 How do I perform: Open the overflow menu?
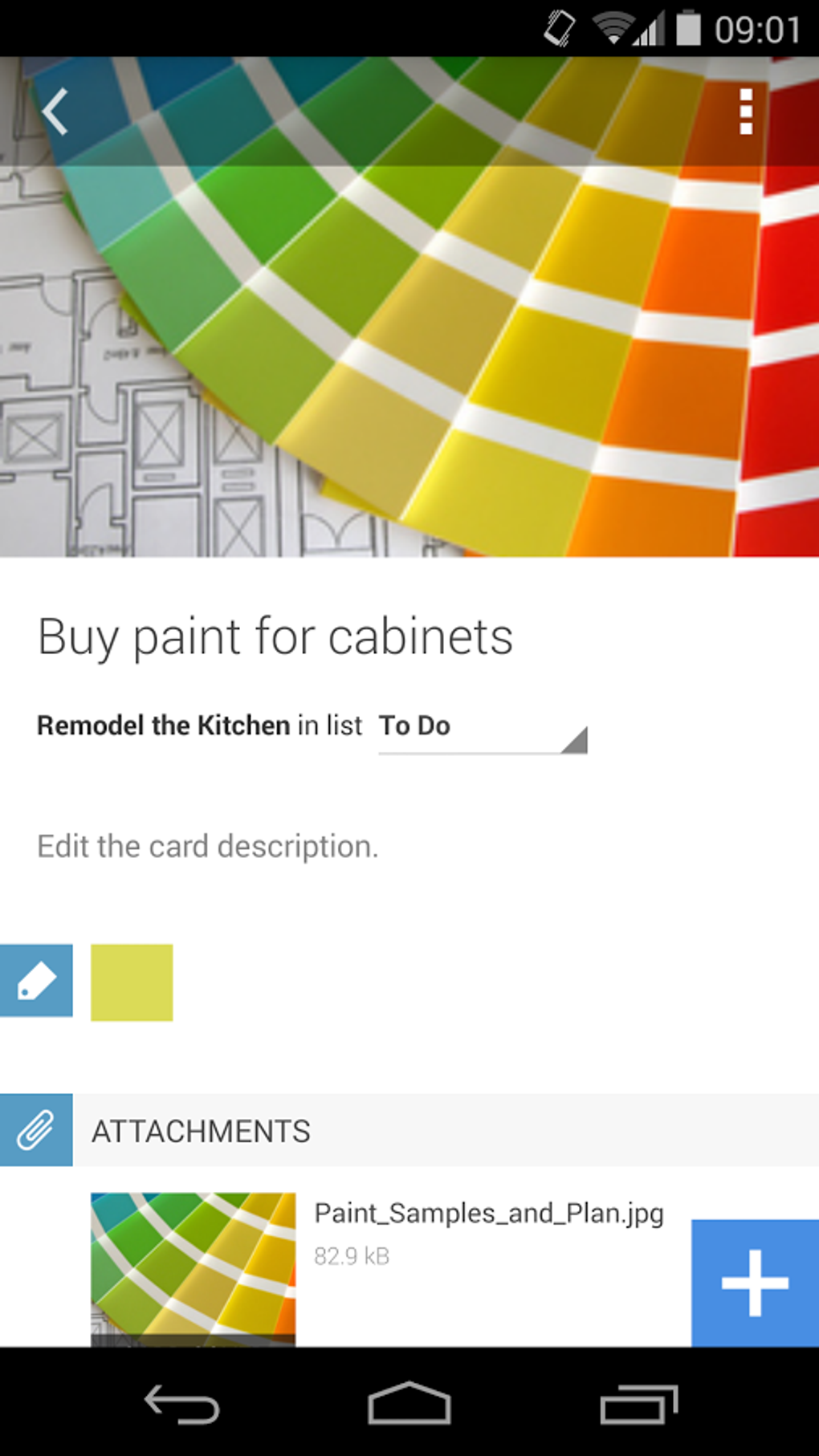(x=746, y=112)
